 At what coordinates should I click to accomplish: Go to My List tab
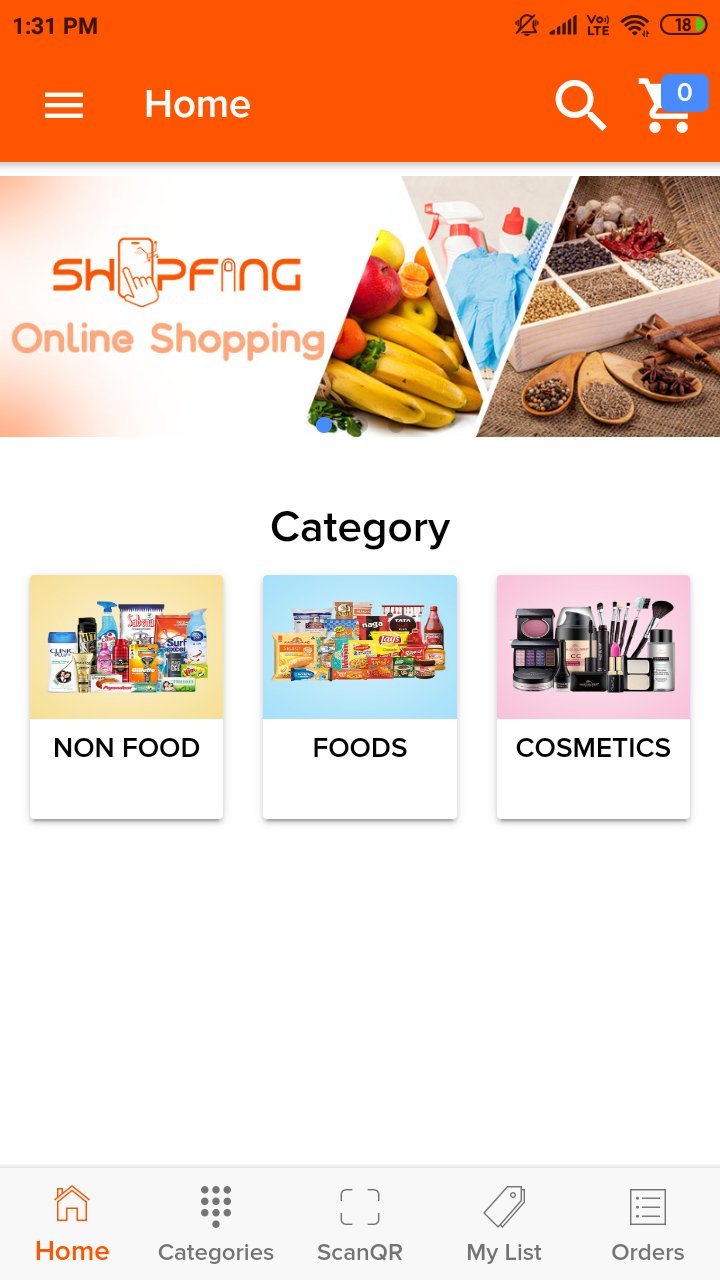click(x=504, y=1224)
